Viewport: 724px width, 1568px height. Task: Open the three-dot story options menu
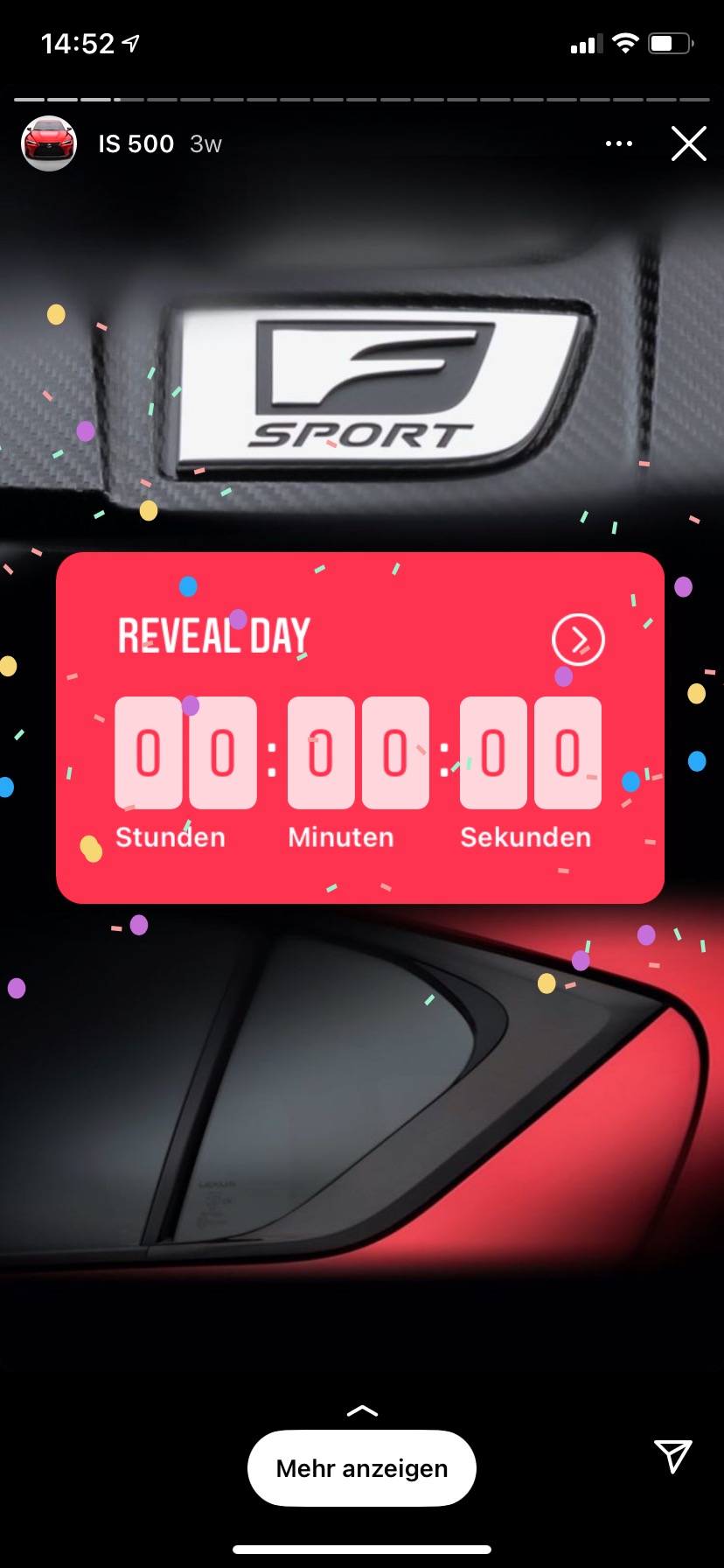tap(619, 143)
